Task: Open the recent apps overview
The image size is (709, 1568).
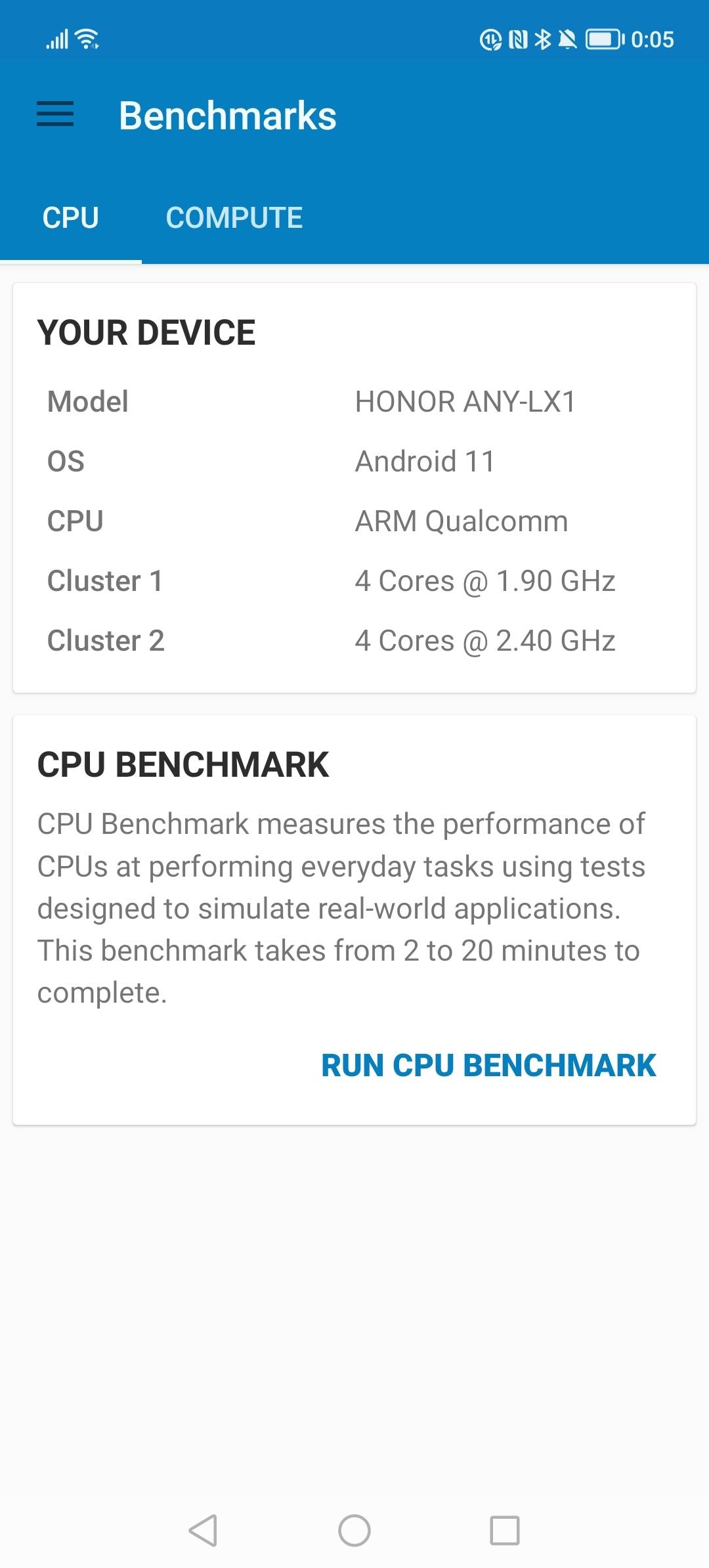Action: [x=505, y=1531]
